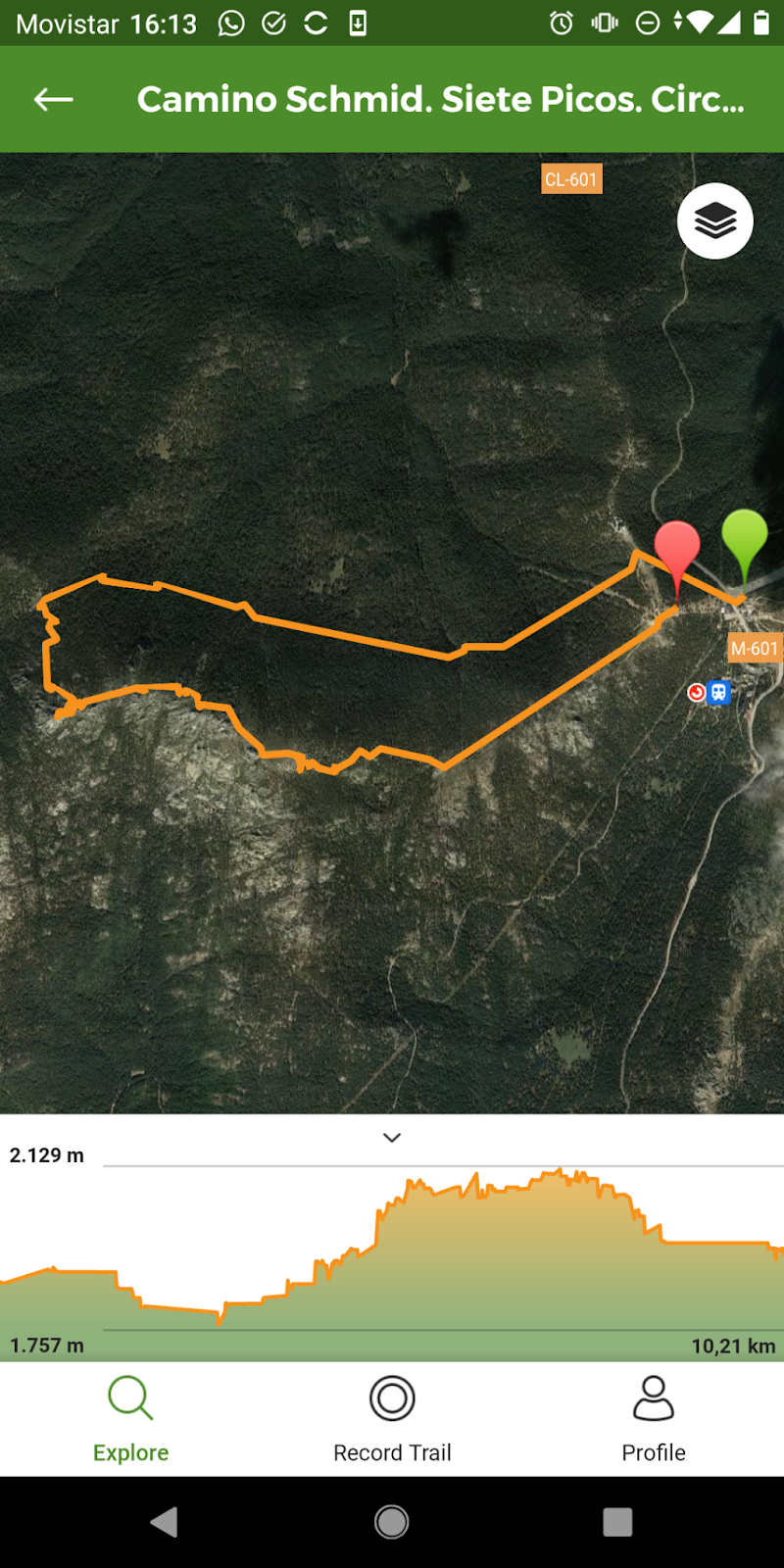Open the map layers selector
Viewport: 784px width, 1568px height.
point(714,221)
